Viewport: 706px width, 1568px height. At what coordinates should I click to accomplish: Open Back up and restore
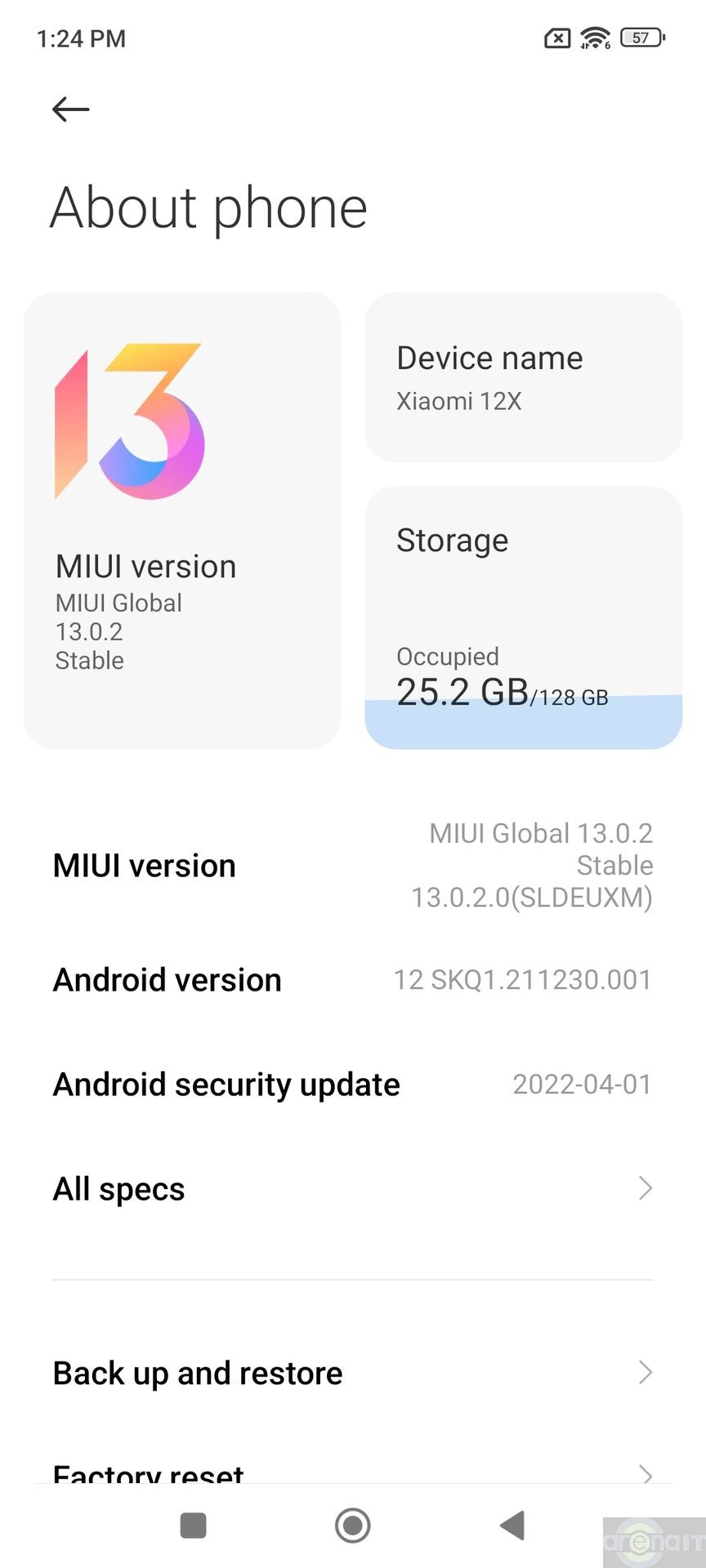pos(353,1374)
